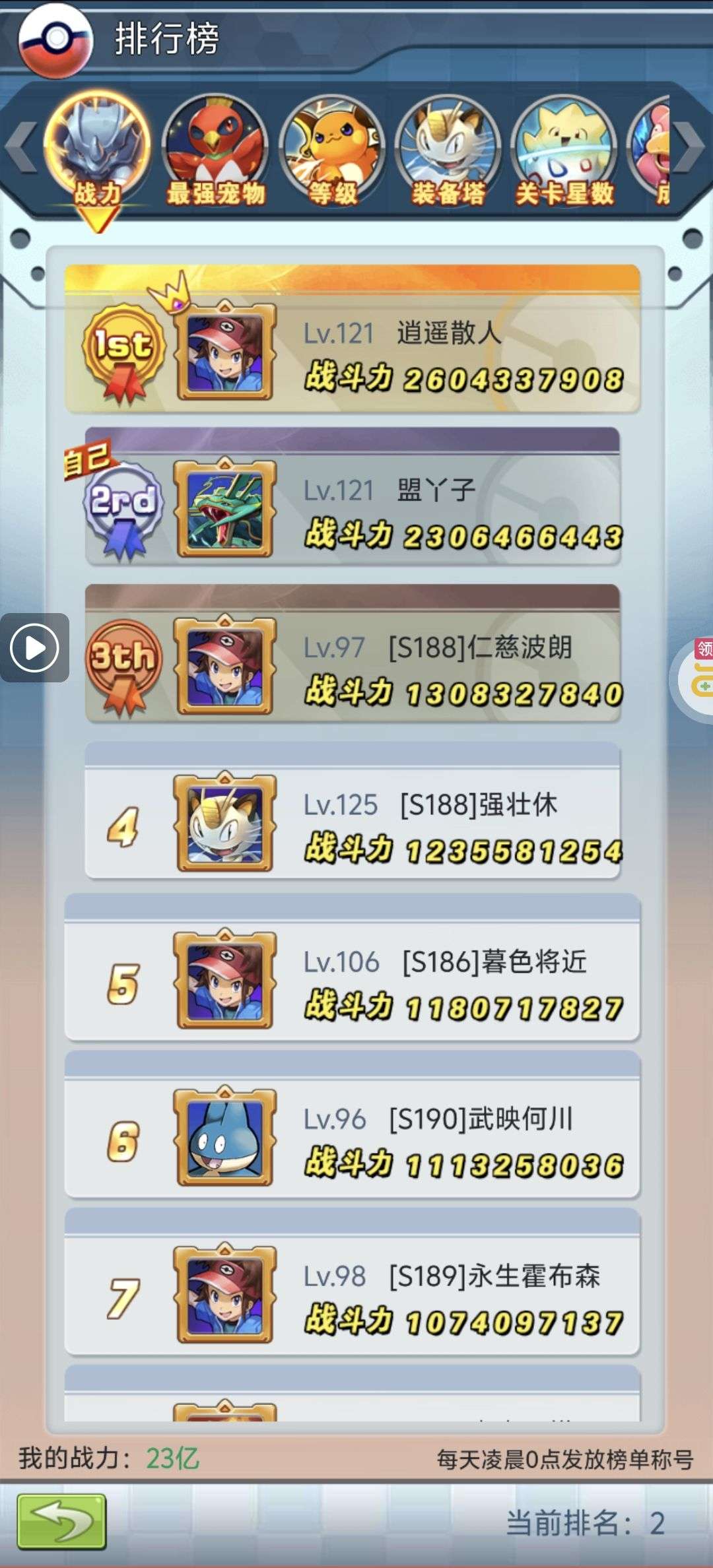Open second-place player 盟丫子's entry
The height and width of the screenshot is (1568, 713).
pyautogui.click(x=353, y=505)
